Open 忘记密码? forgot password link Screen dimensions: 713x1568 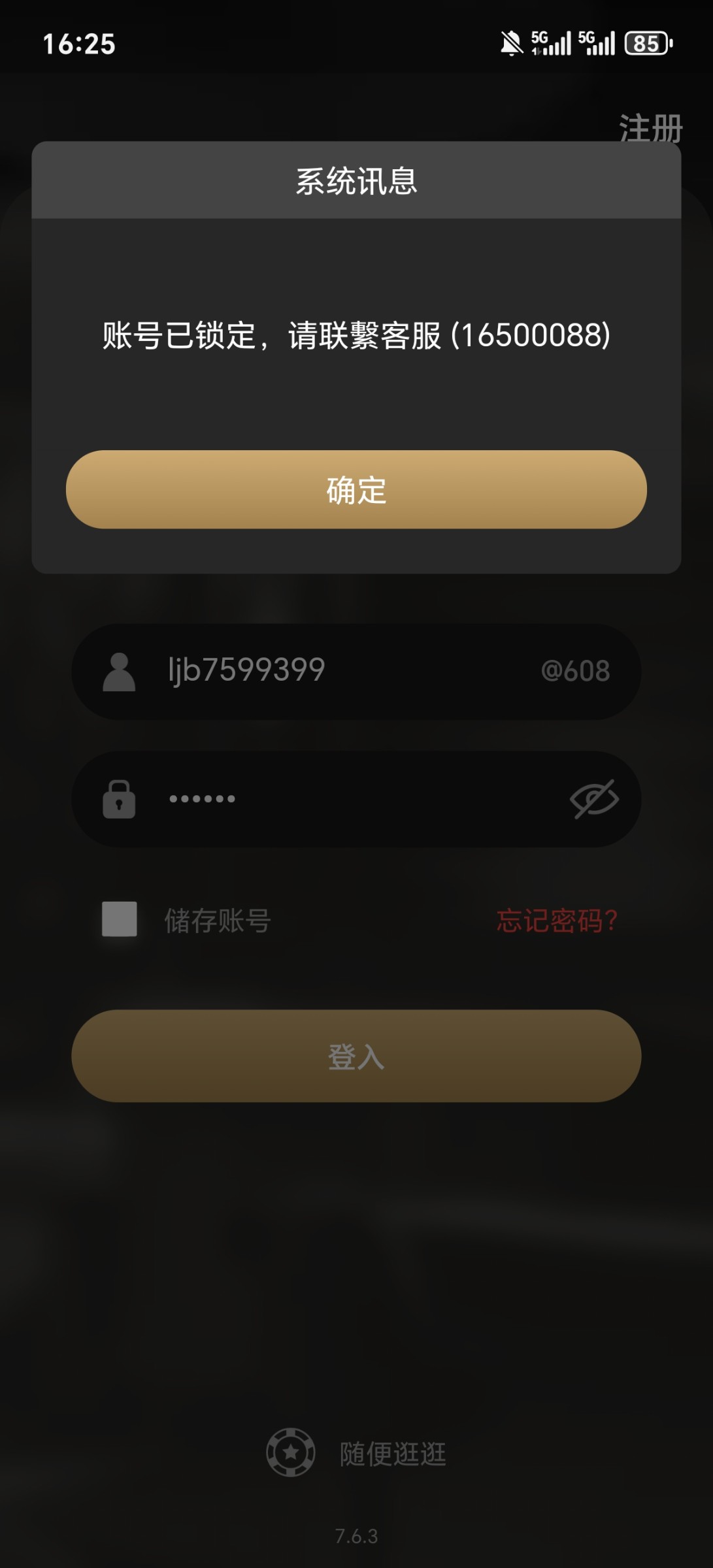(x=557, y=921)
